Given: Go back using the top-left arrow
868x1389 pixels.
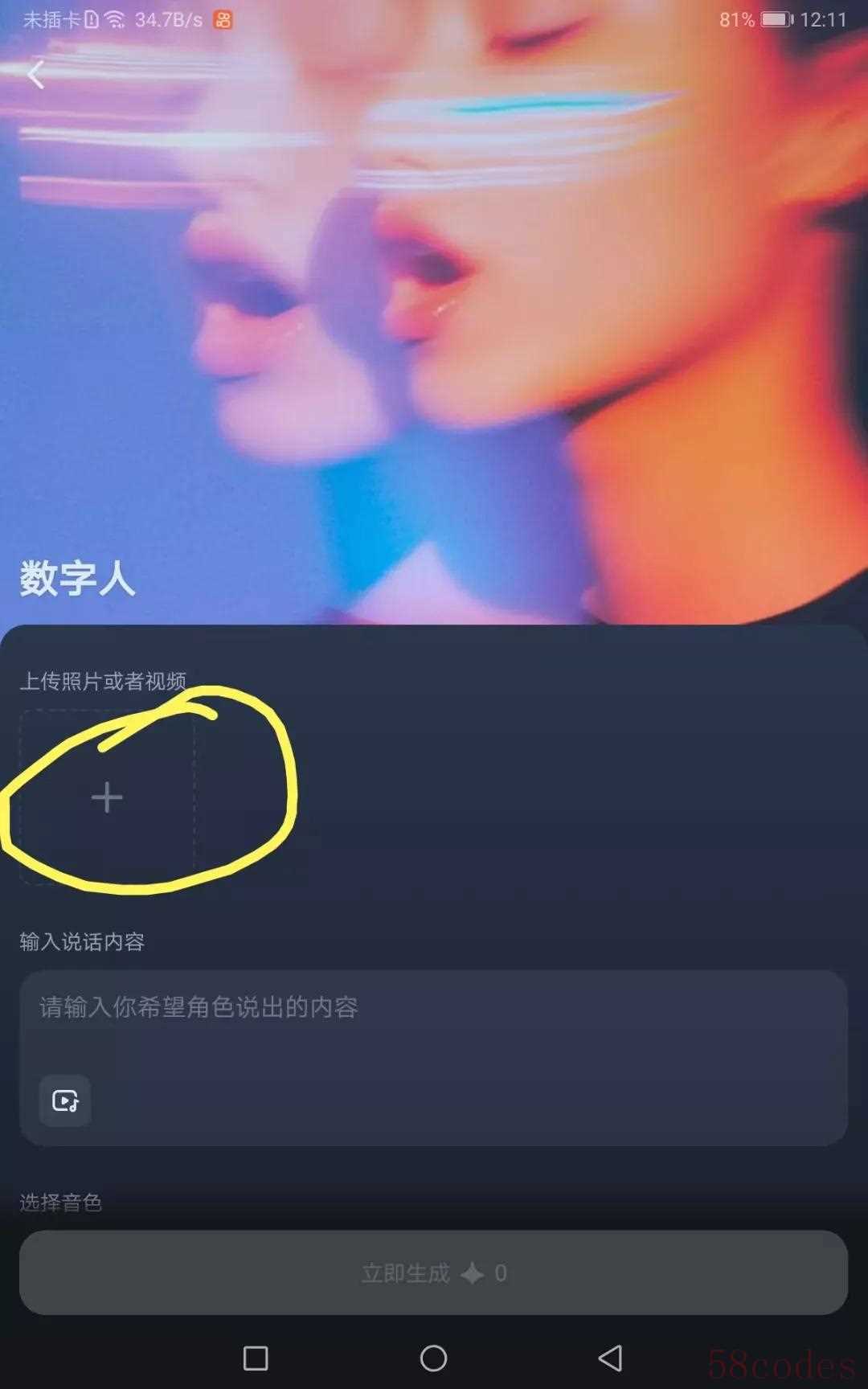Looking at the screenshot, I should click(36, 75).
